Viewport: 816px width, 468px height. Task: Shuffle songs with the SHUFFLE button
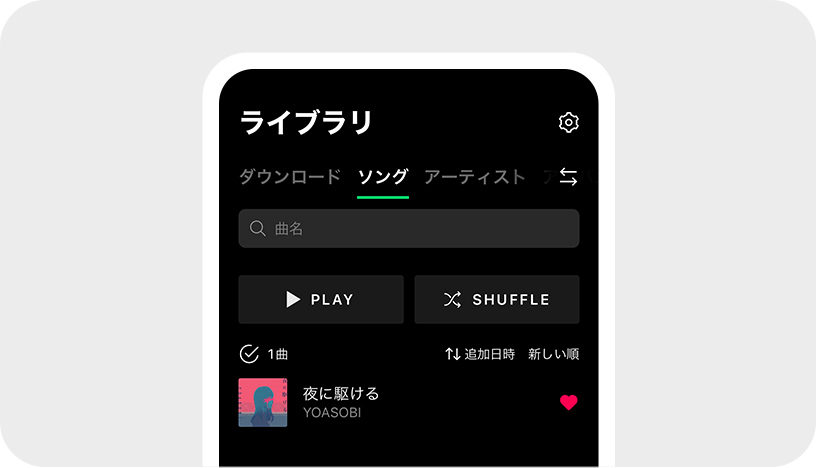(x=496, y=299)
